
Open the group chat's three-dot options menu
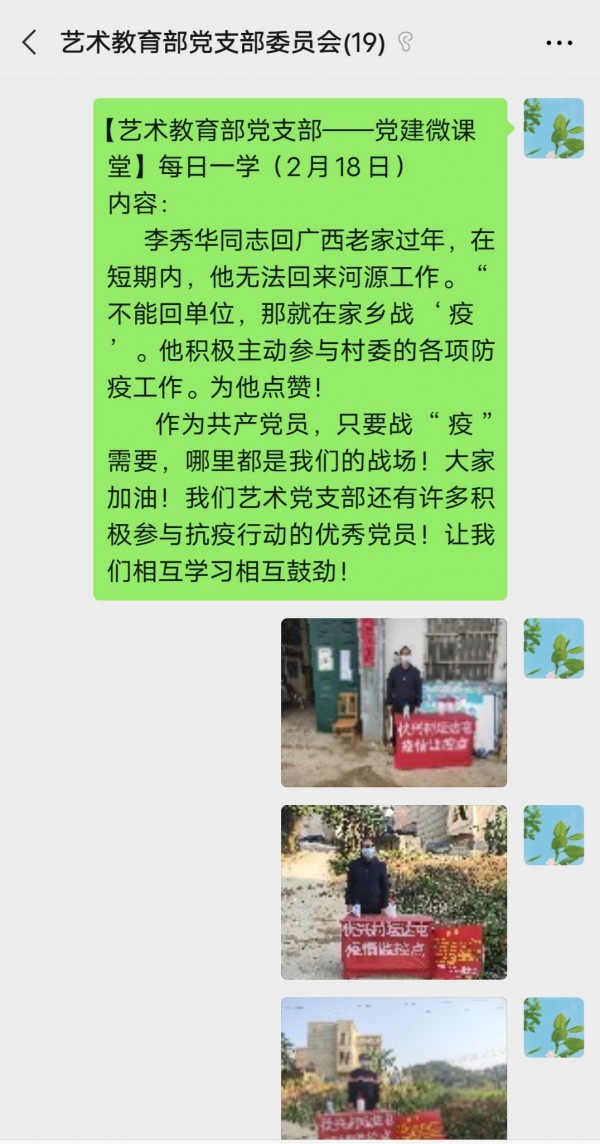(x=558, y=43)
